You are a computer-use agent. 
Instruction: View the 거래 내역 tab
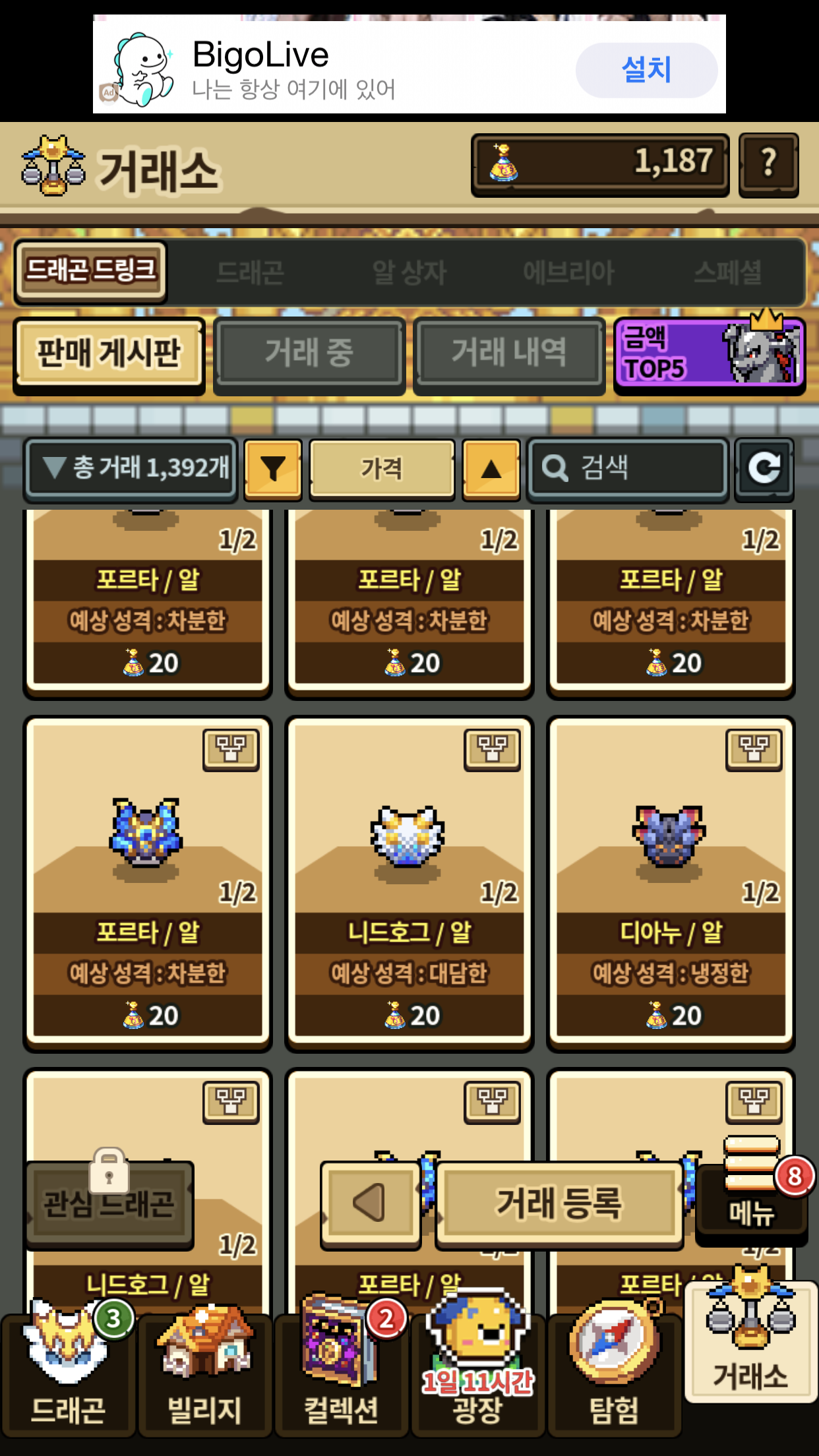509,355
